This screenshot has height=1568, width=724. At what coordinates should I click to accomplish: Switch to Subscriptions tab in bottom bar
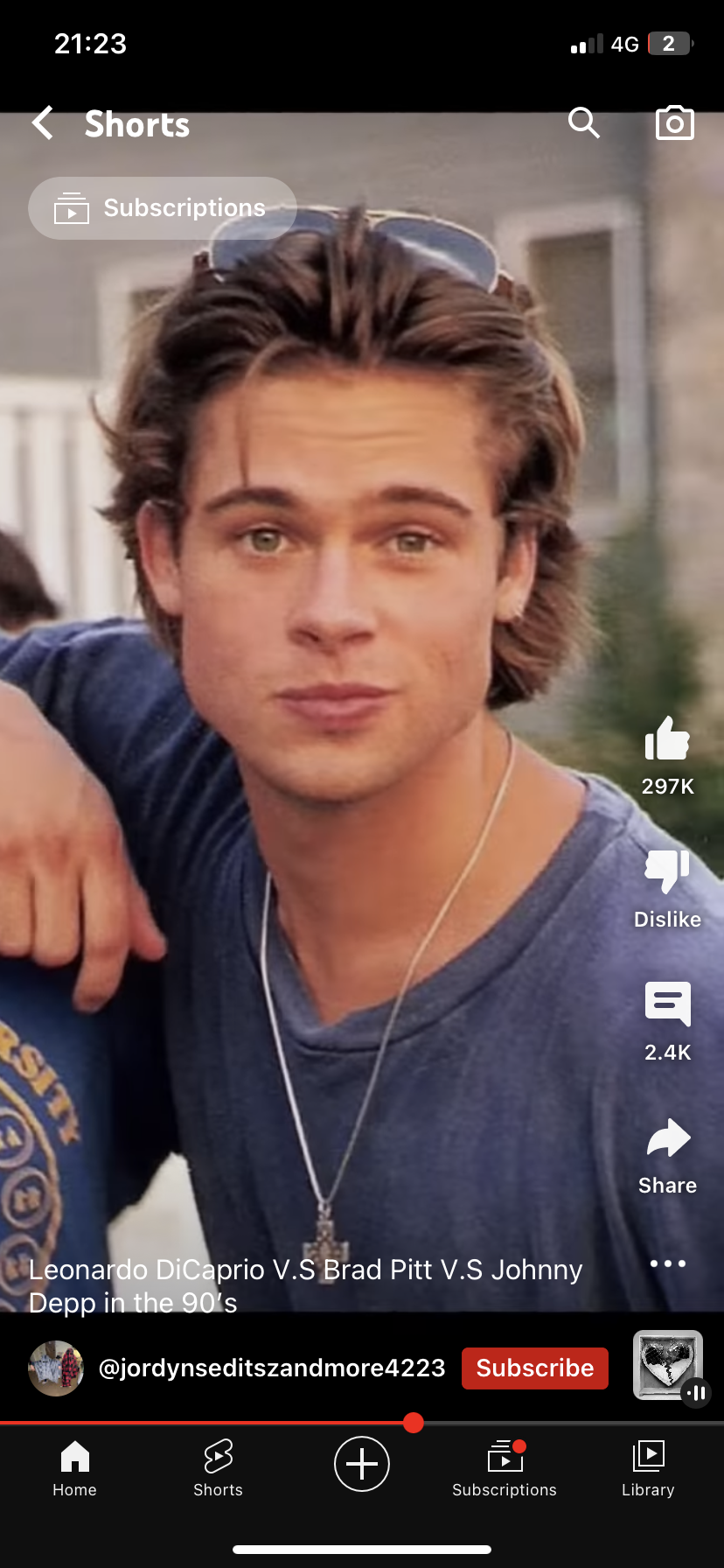pos(505,1469)
